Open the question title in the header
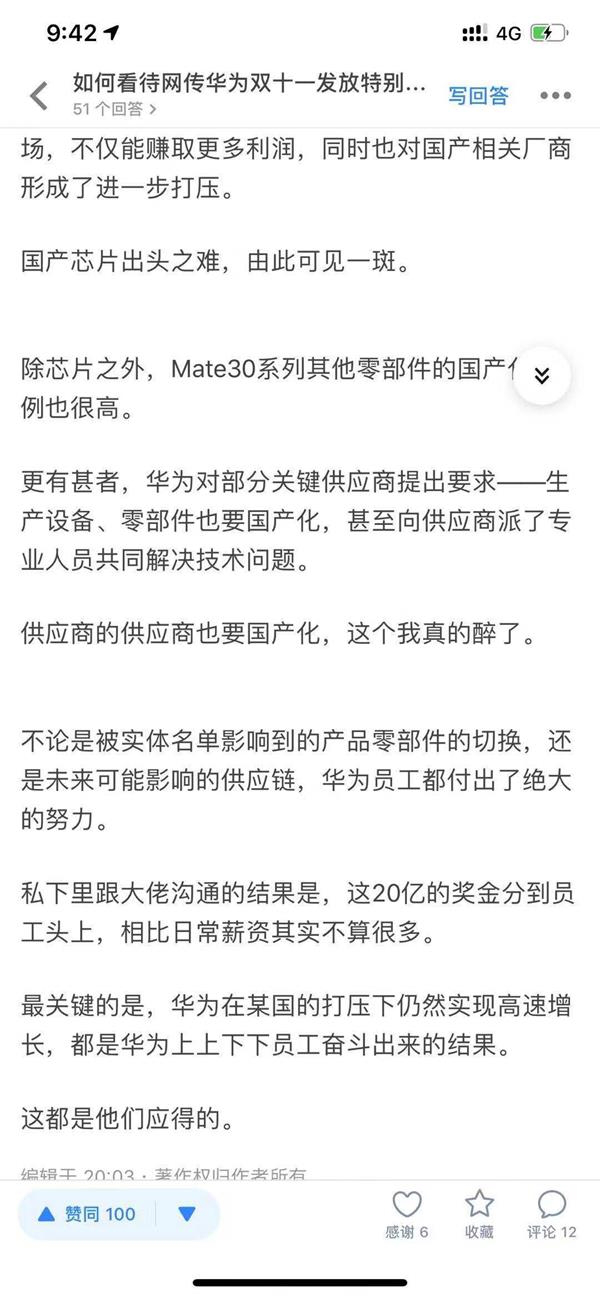 pyautogui.click(x=249, y=85)
